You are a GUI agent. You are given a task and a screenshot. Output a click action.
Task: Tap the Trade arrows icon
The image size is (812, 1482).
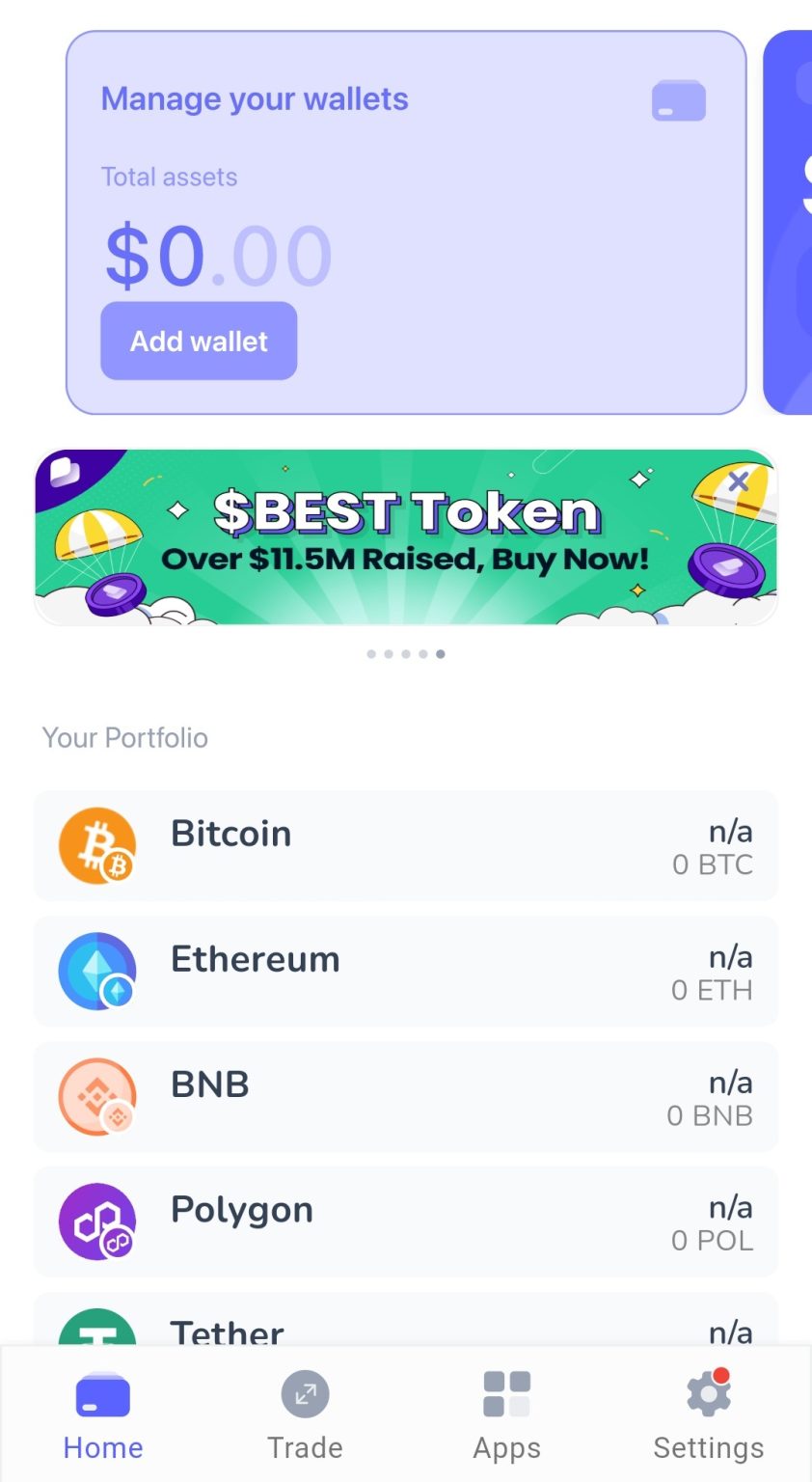click(x=305, y=1393)
